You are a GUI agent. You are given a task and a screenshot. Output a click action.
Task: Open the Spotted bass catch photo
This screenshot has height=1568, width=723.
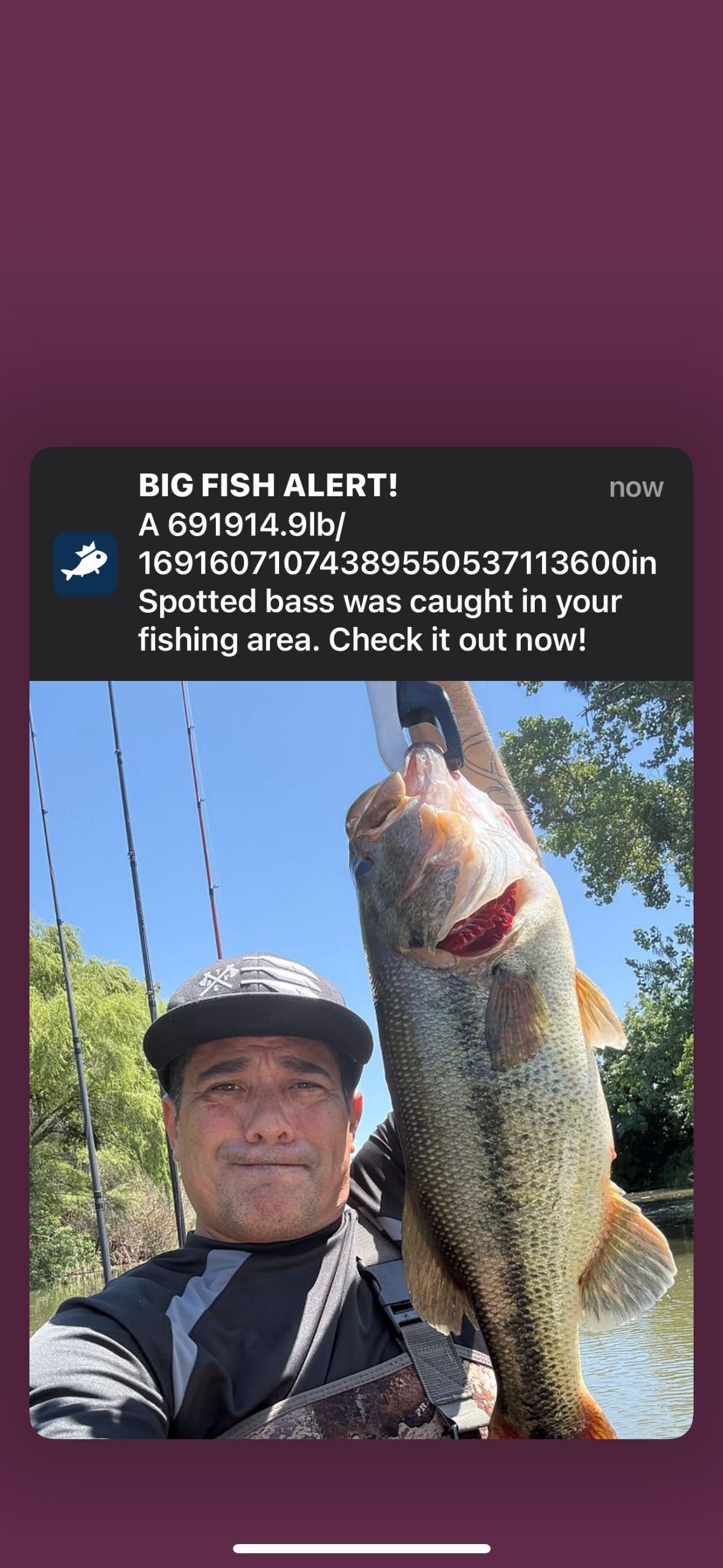point(362,1059)
